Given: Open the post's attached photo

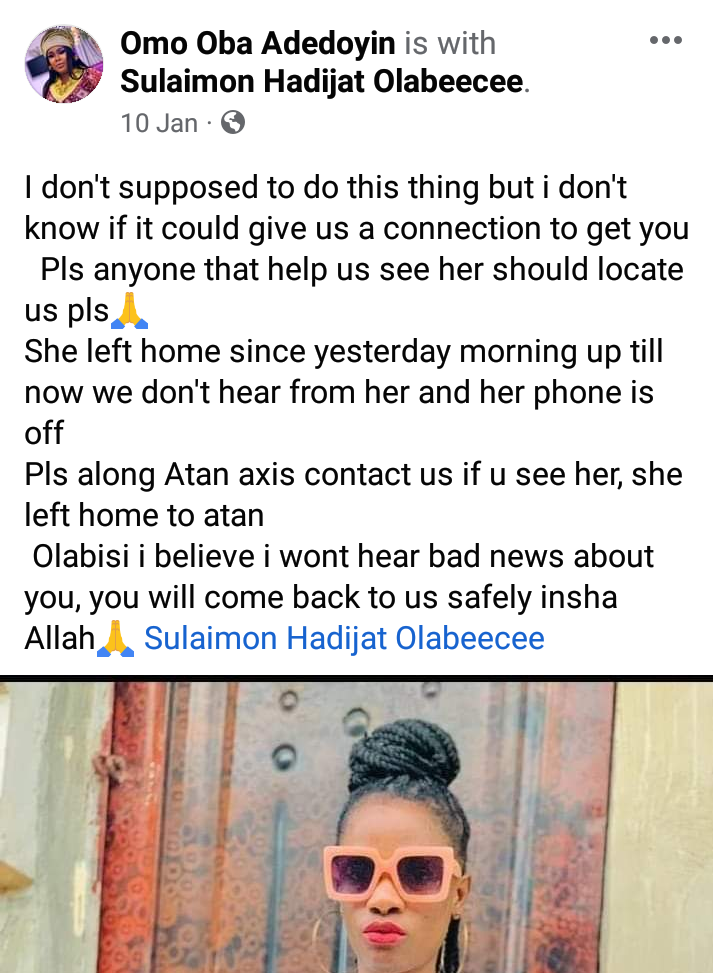Looking at the screenshot, I should pyautogui.click(x=356, y=825).
